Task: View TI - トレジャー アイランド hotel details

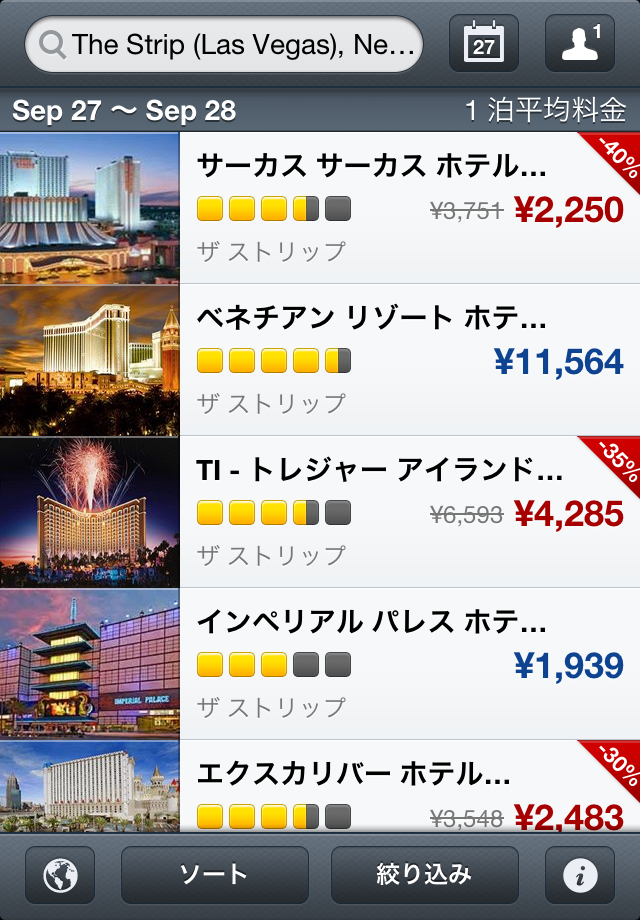Action: click(380, 472)
